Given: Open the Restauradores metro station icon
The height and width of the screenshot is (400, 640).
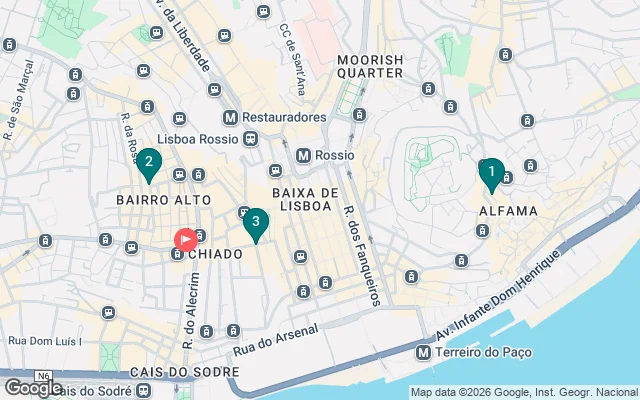Looking at the screenshot, I should pyautogui.click(x=231, y=117).
